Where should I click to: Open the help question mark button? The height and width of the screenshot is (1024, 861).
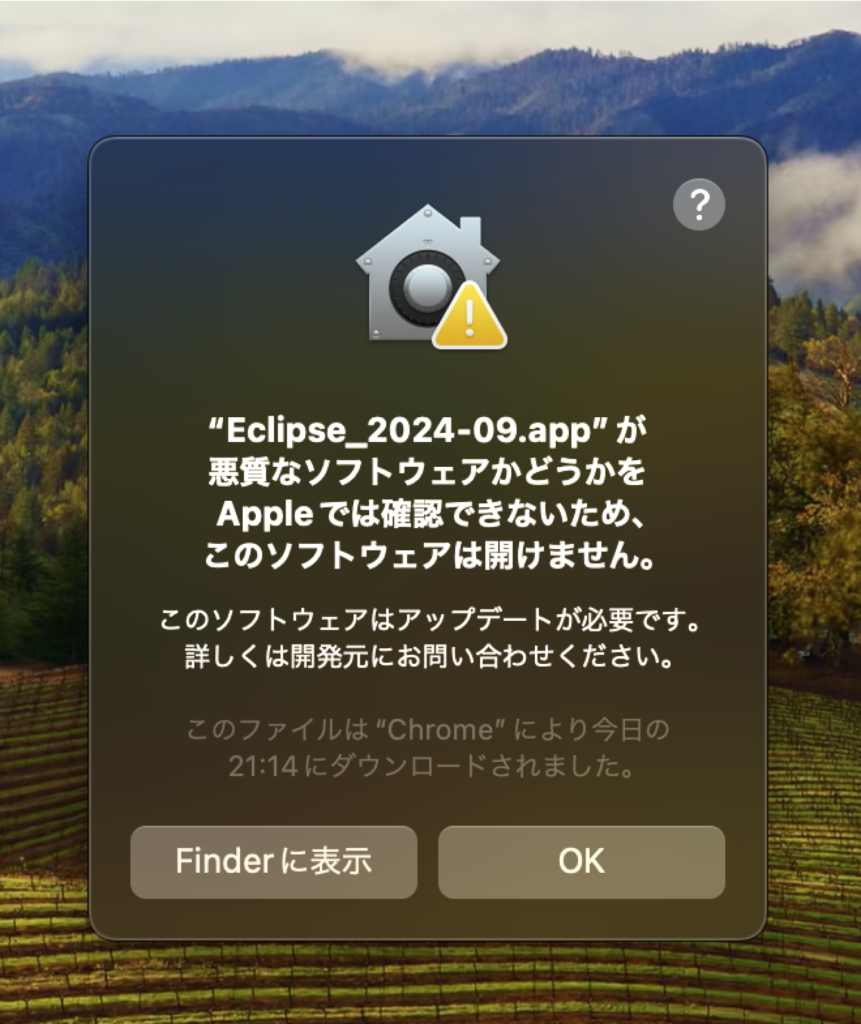699,205
